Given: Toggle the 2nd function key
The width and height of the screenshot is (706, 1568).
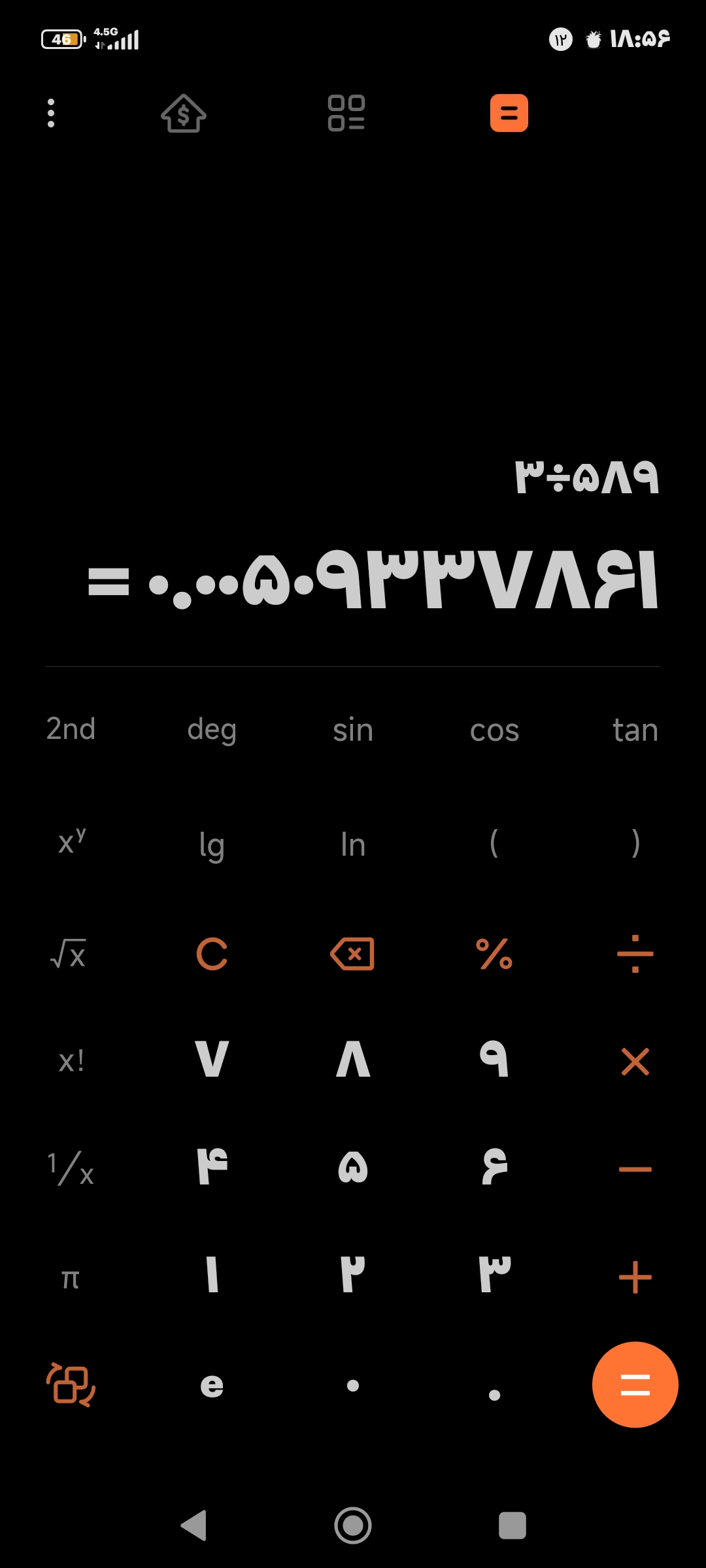Looking at the screenshot, I should [x=71, y=729].
